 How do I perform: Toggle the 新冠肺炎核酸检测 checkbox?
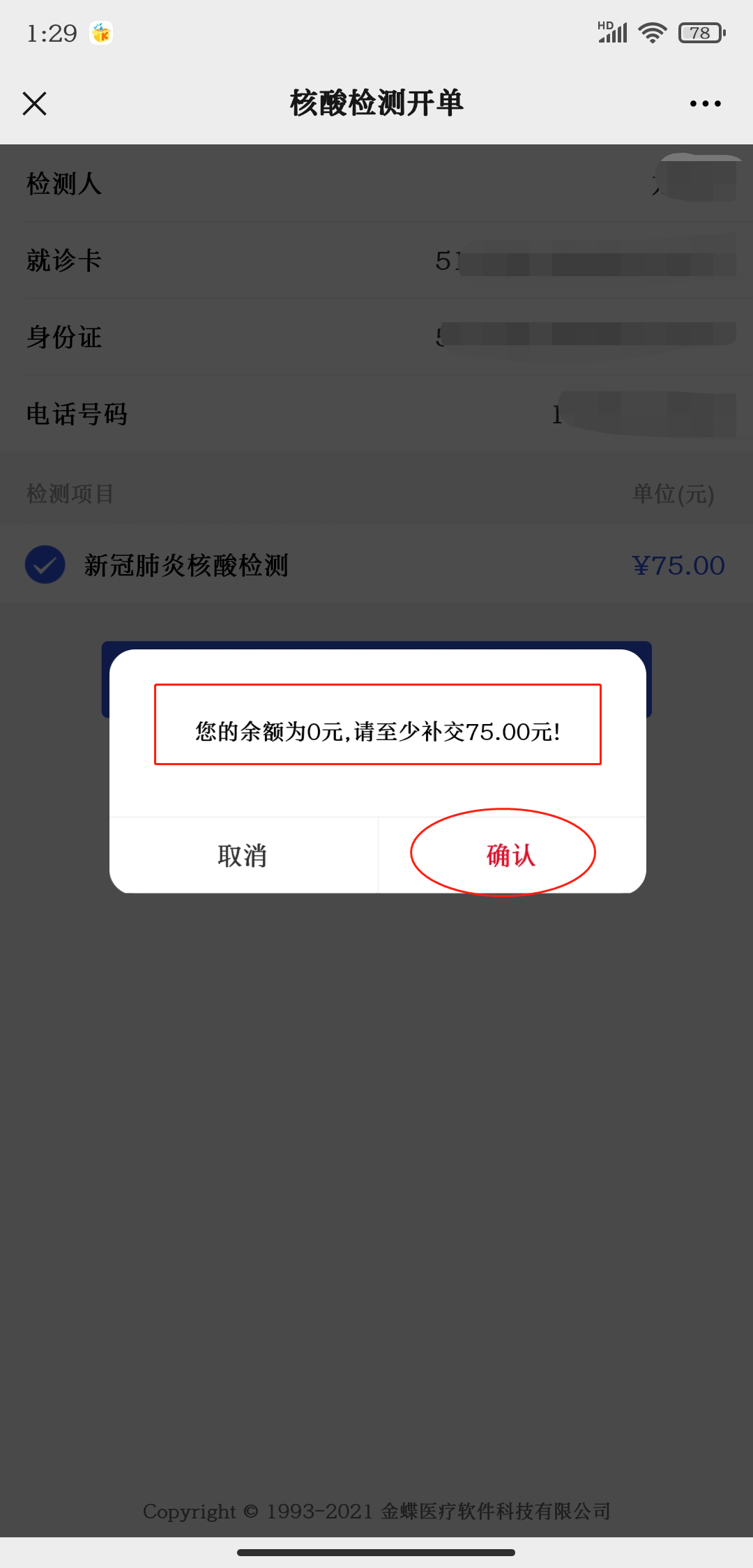(45, 564)
